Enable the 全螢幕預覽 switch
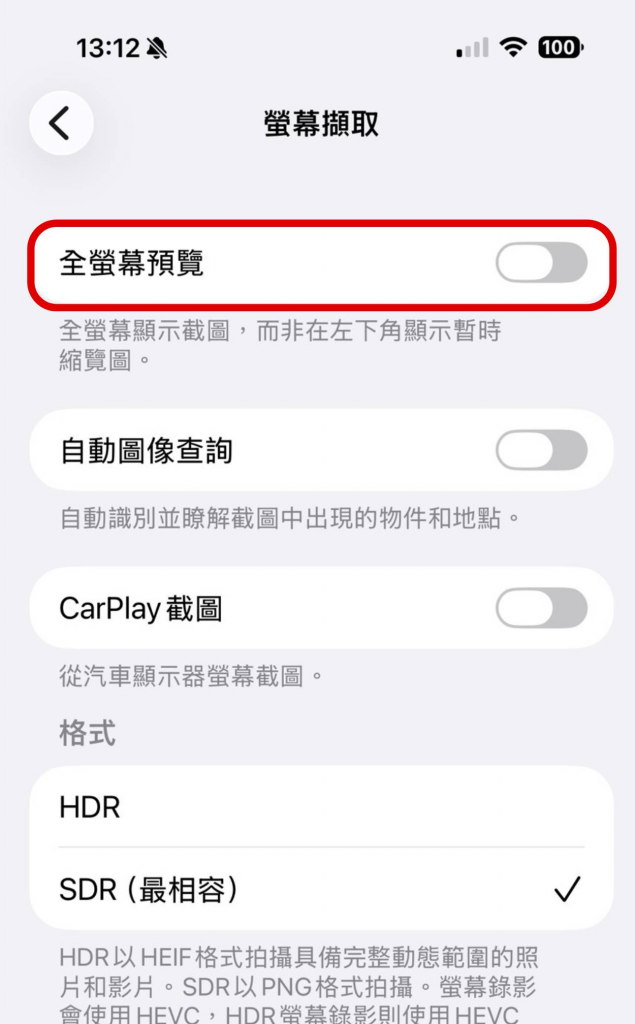Image resolution: width=635 pixels, height=1024 pixels. coord(541,264)
